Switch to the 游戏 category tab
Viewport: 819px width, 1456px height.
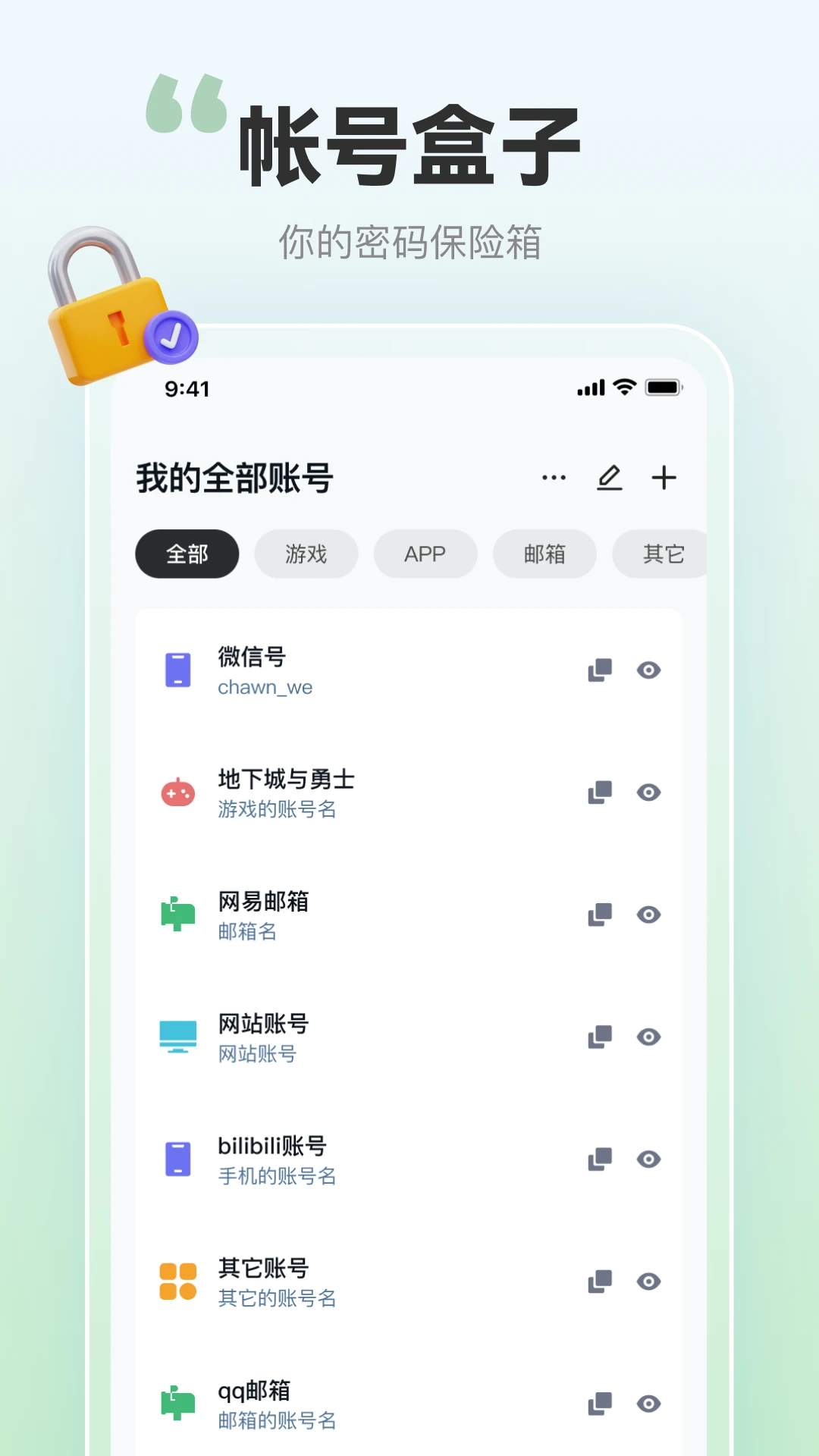306,554
